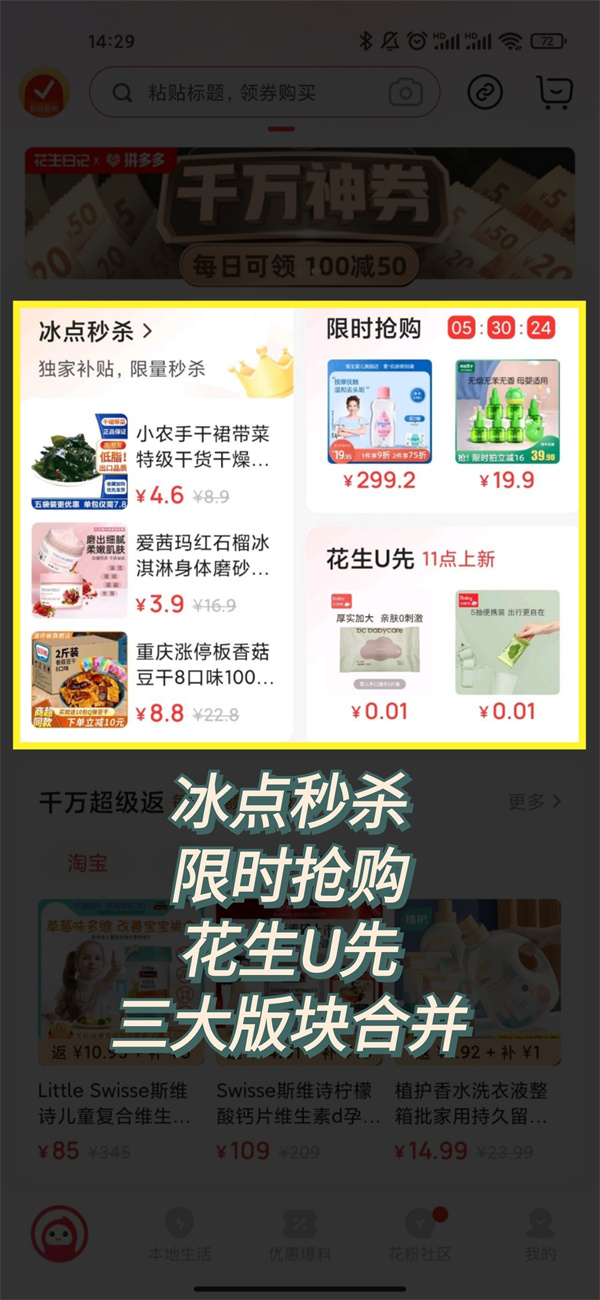This screenshot has height=1300, width=600.
Task: Switch to the 优惠爆料 tab
Action: (x=300, y=1233)
